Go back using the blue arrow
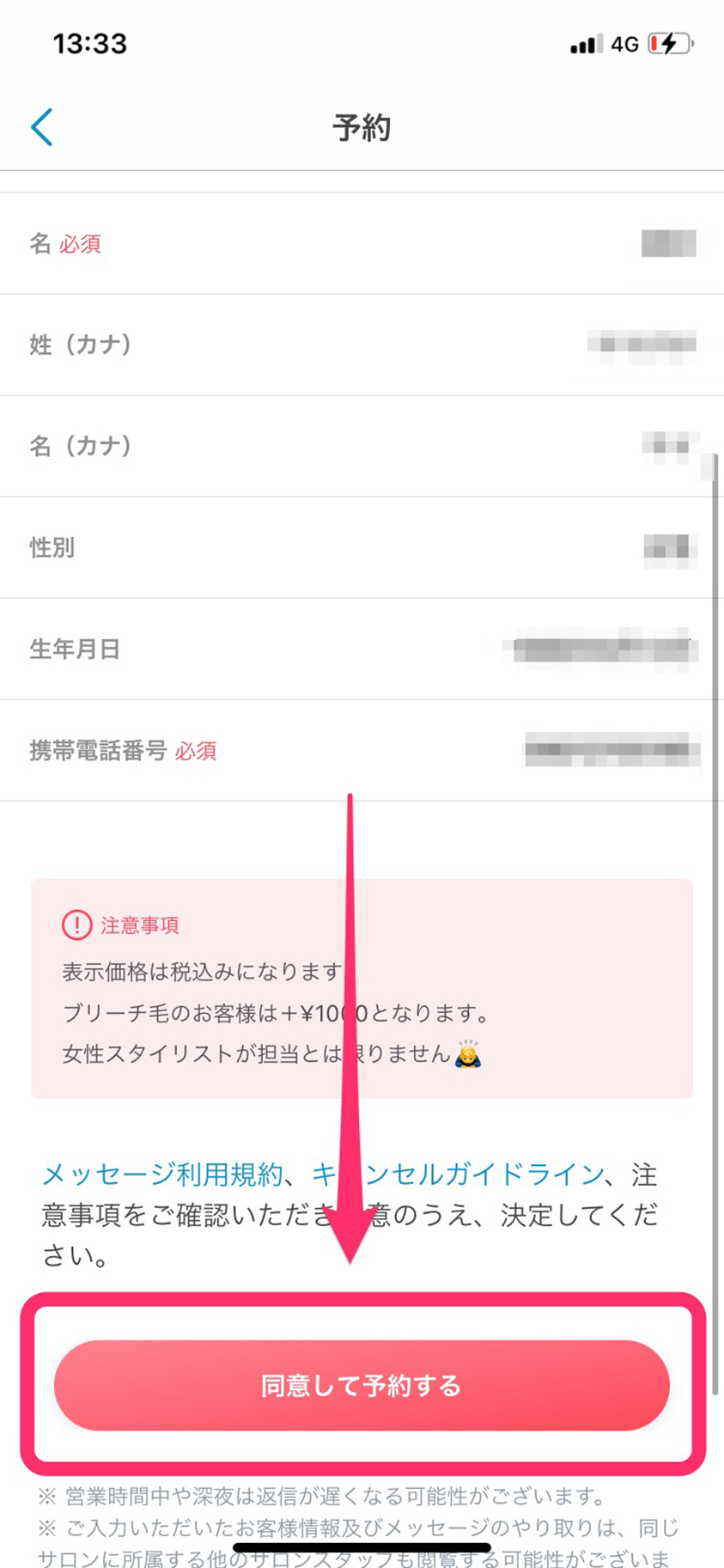Viewport: 724px width, 1568px height. 41,127
